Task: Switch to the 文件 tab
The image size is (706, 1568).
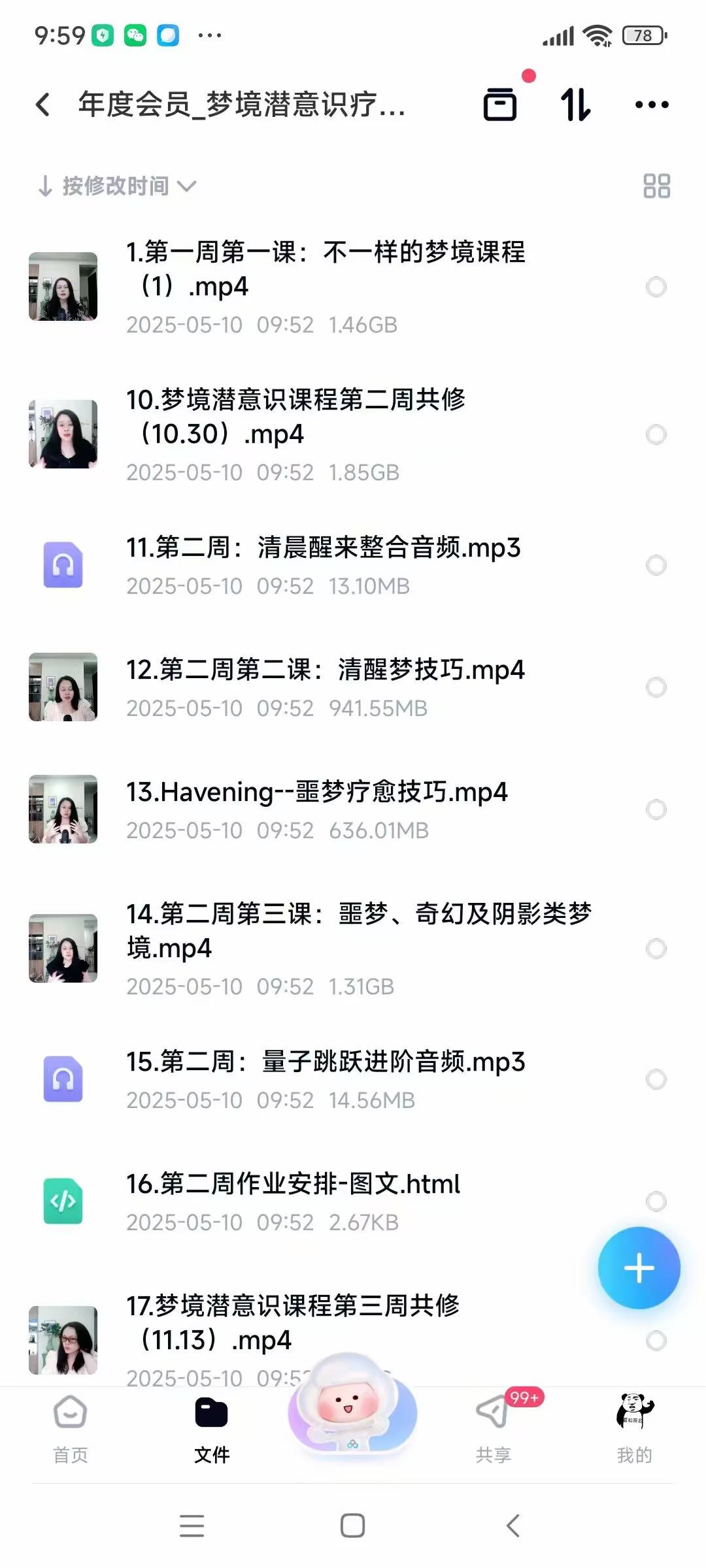Action: point(212,1428)
